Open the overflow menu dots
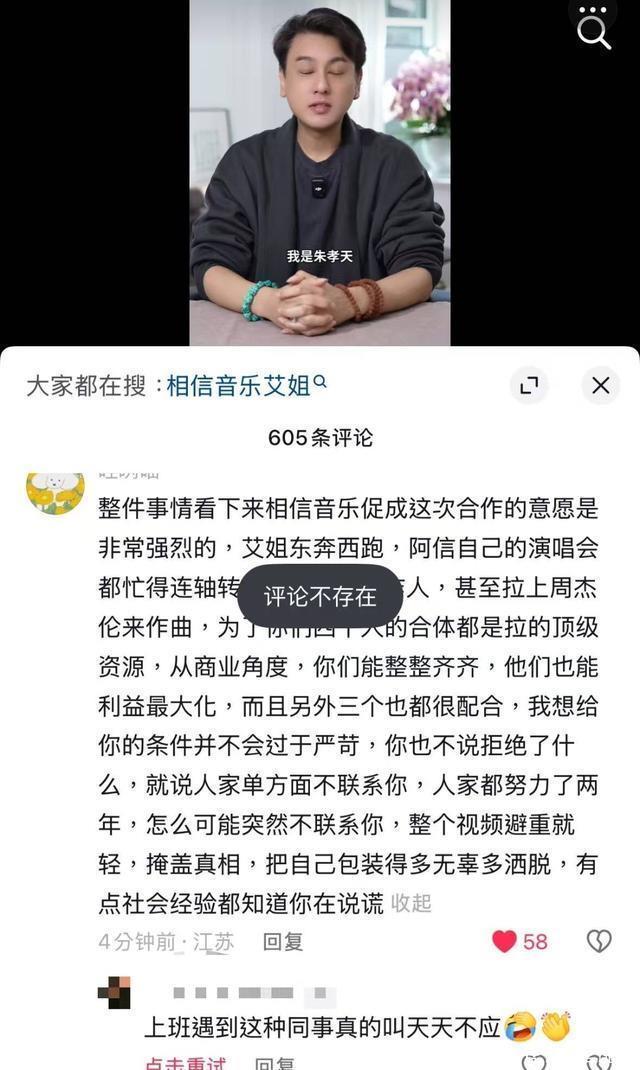 tap(593, 8)
